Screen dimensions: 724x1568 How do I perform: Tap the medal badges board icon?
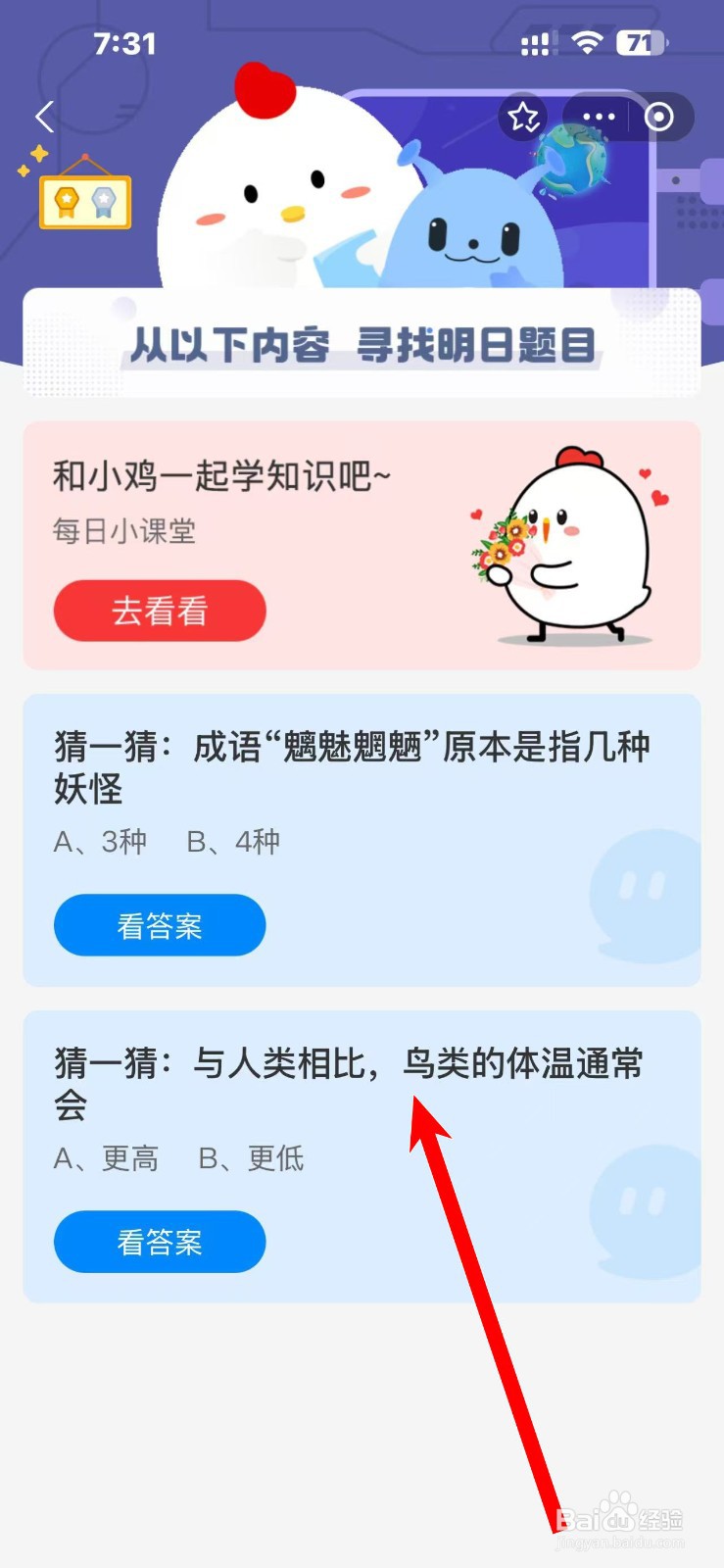[83, 200]
